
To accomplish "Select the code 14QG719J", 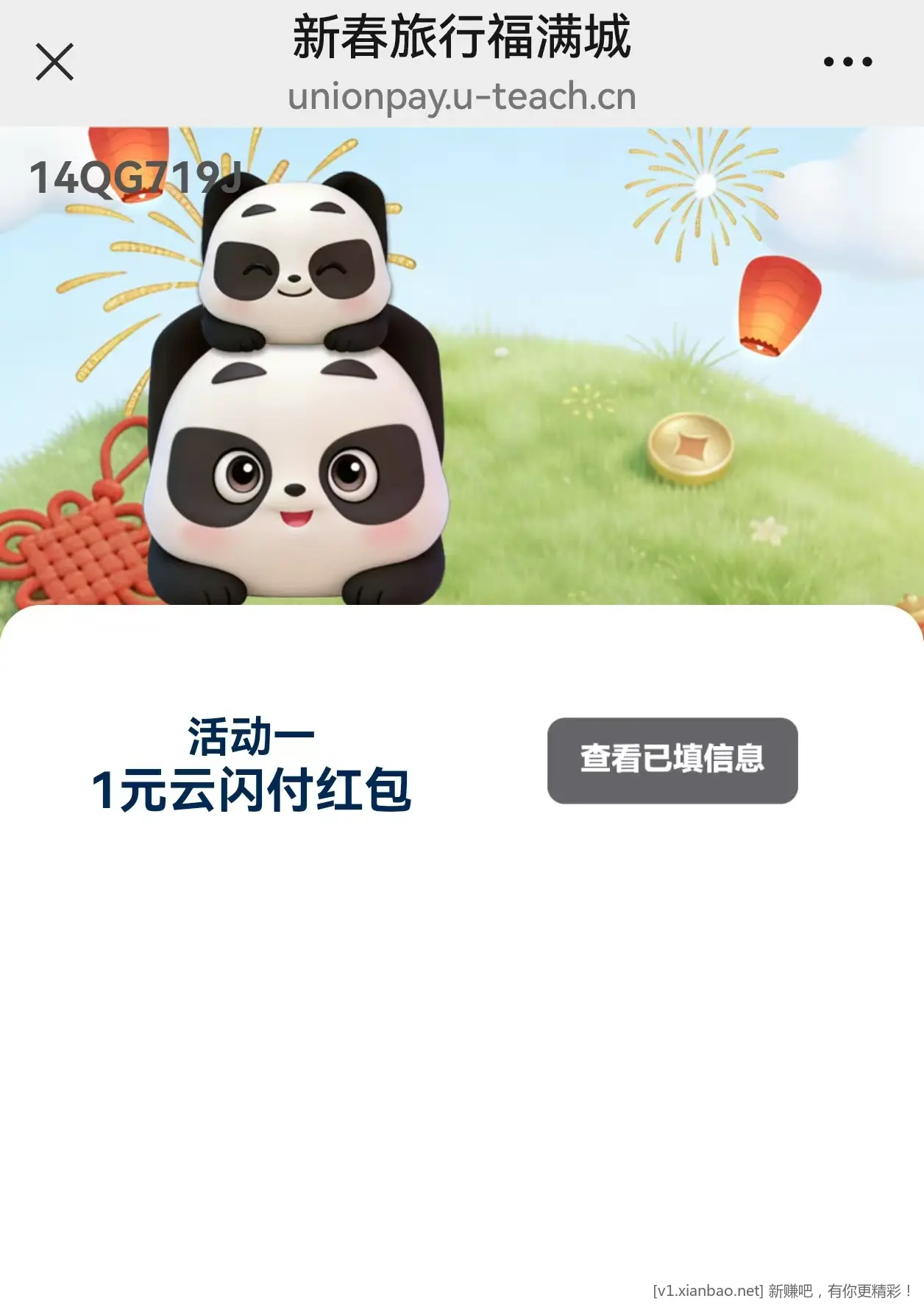I will (140, 174).
